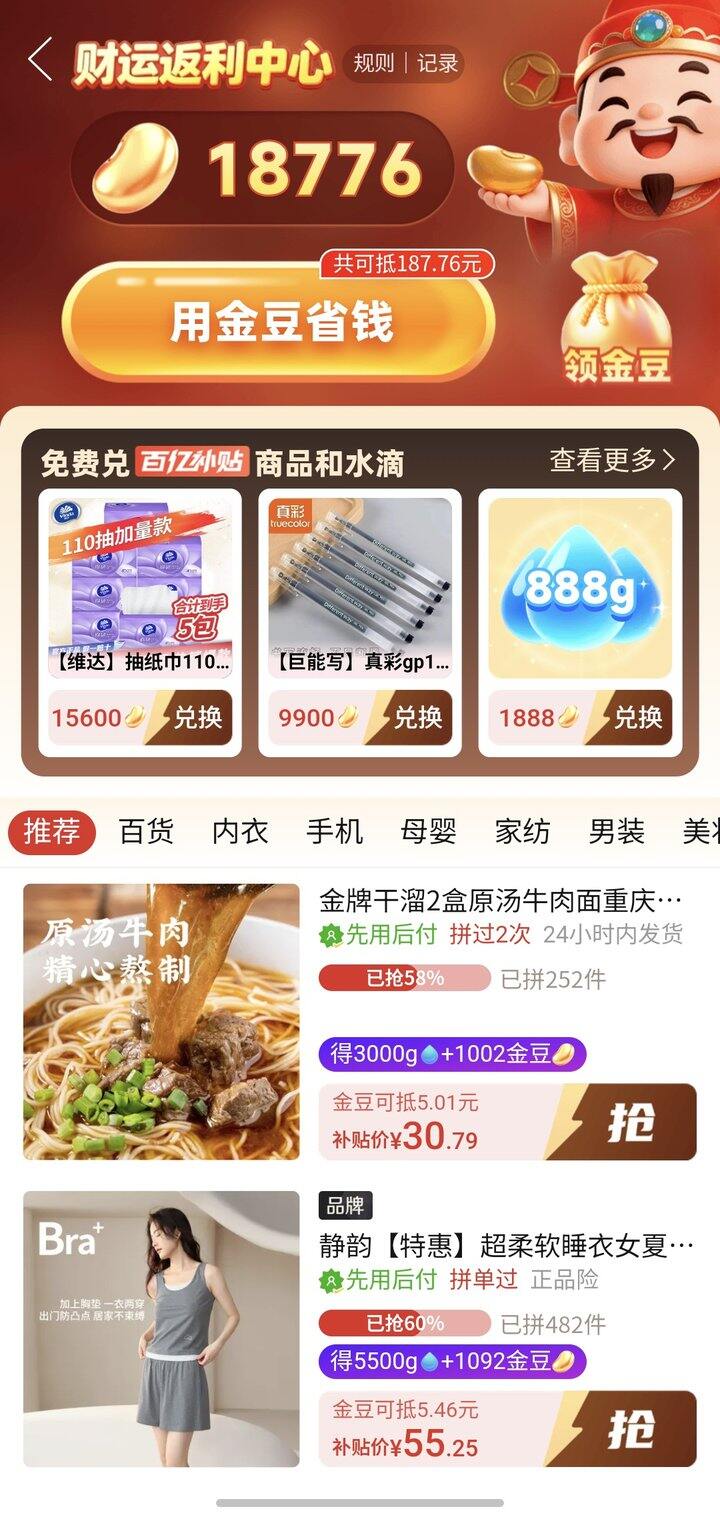Collect beans via the 领金豆 bag
This screenshot has height=1521, width=720.
click(614, 320)
